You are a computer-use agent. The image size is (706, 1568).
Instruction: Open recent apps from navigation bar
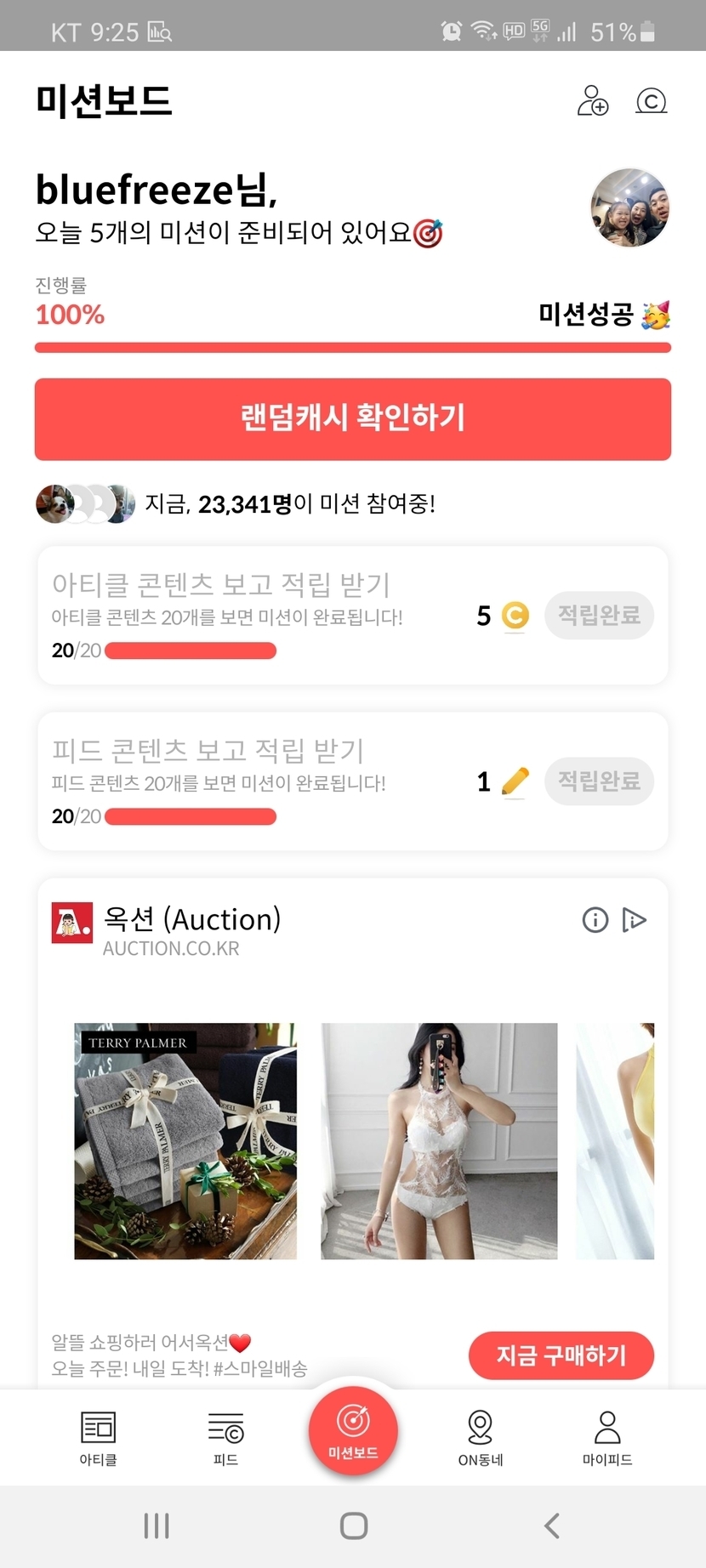(x=157, y=1525)
